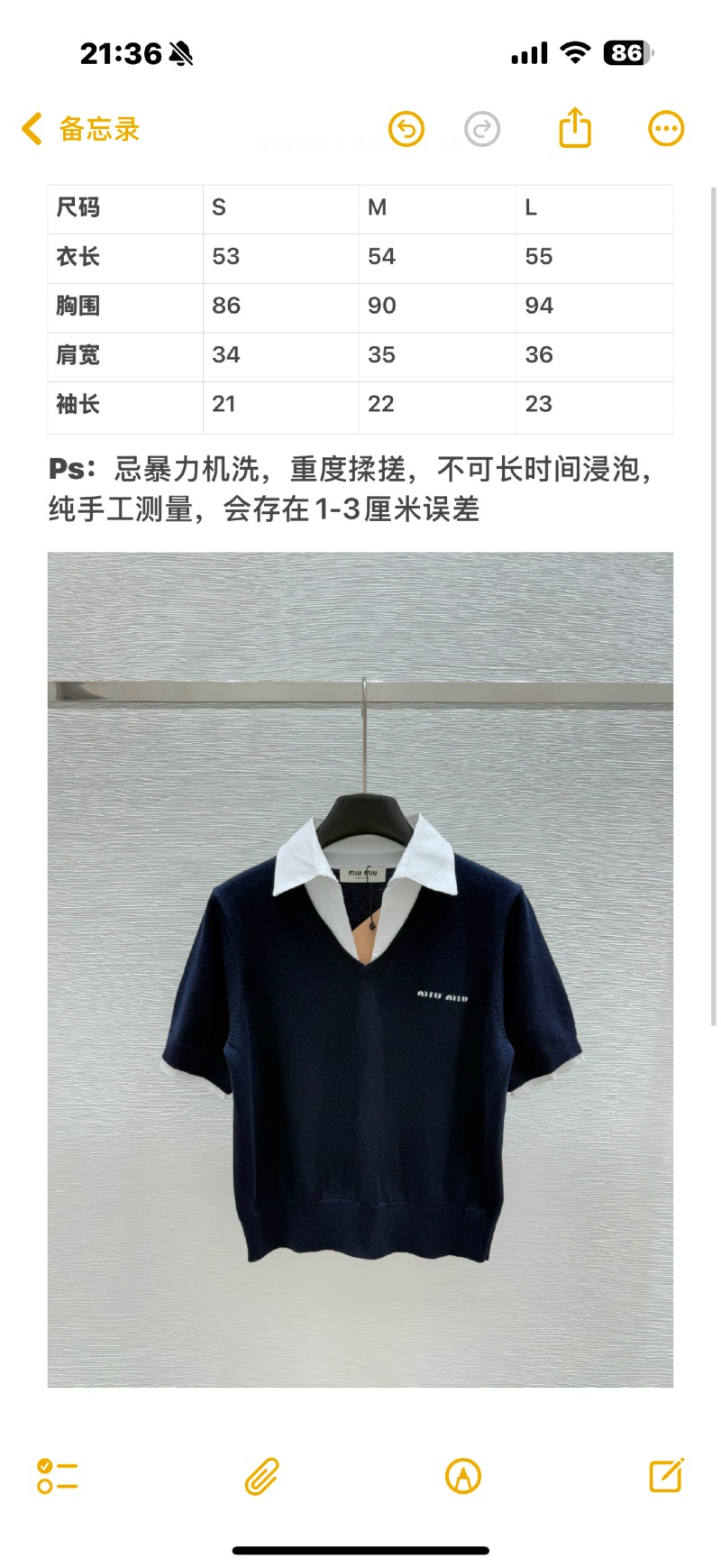
Task: Compose a new note
Action: point(666,1475)
